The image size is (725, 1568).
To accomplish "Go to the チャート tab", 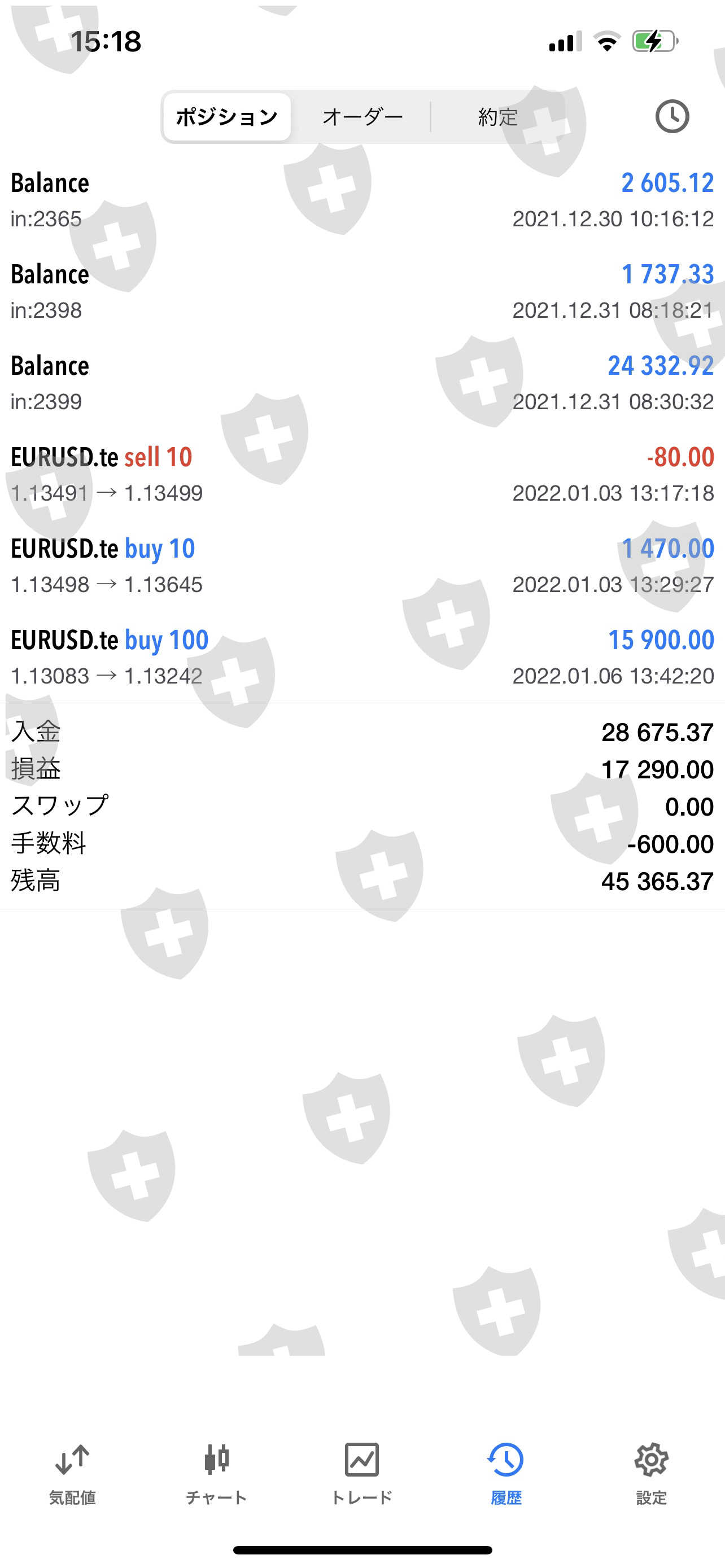I will pyautogui.click(x=217, y=1474).
